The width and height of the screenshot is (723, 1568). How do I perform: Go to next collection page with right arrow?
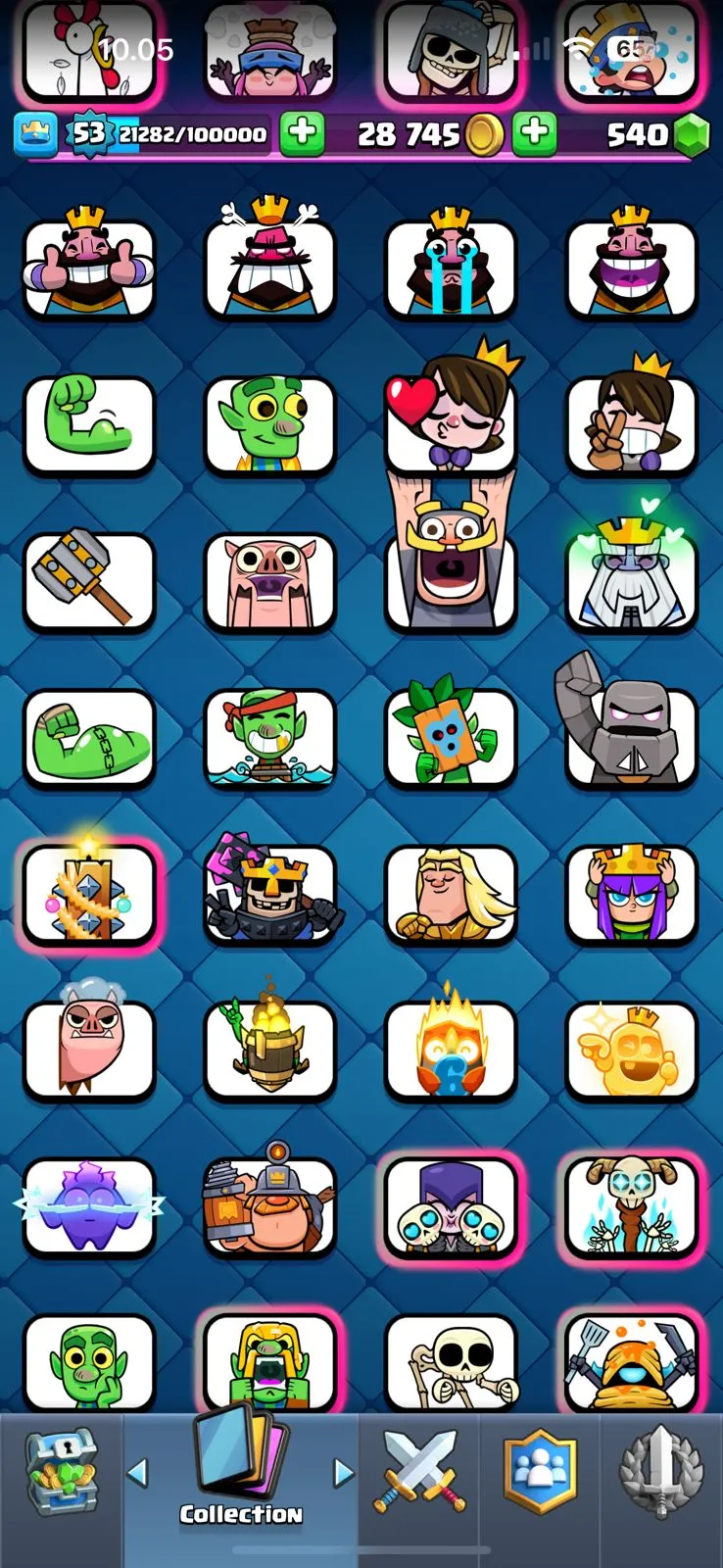pyautogui.click(x=343, y=1472)
